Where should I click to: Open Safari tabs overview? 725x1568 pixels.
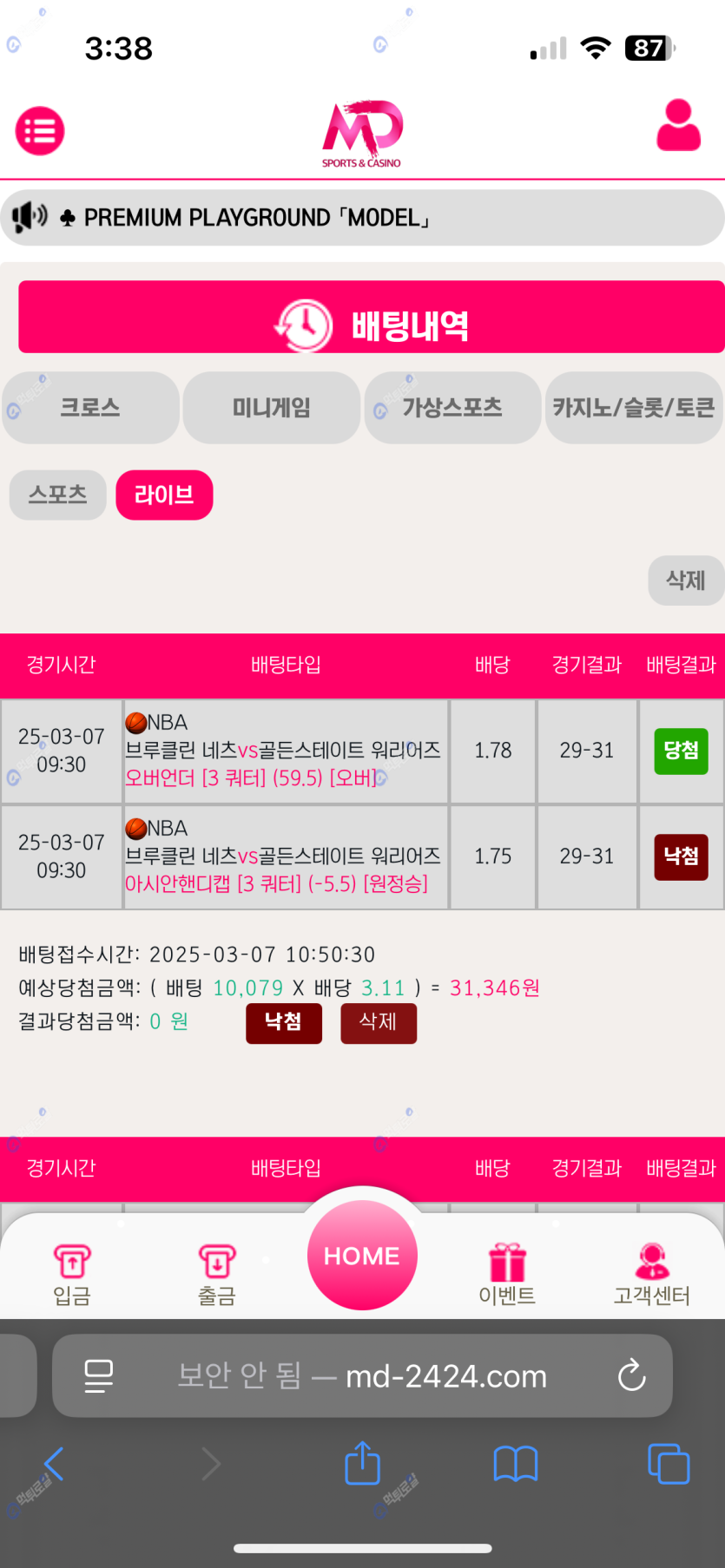click(669, 1465)
